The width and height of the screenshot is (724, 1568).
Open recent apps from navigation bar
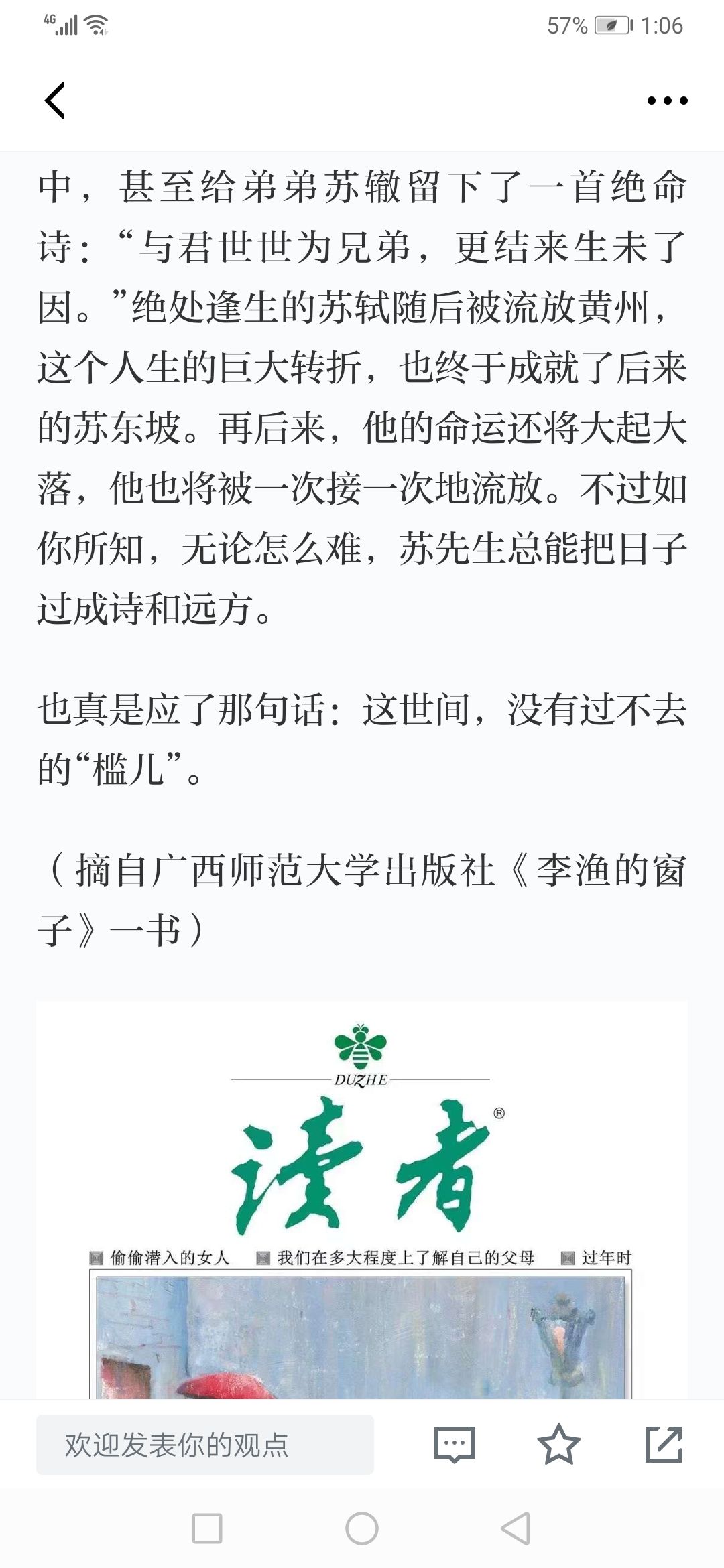[207, 1529]
